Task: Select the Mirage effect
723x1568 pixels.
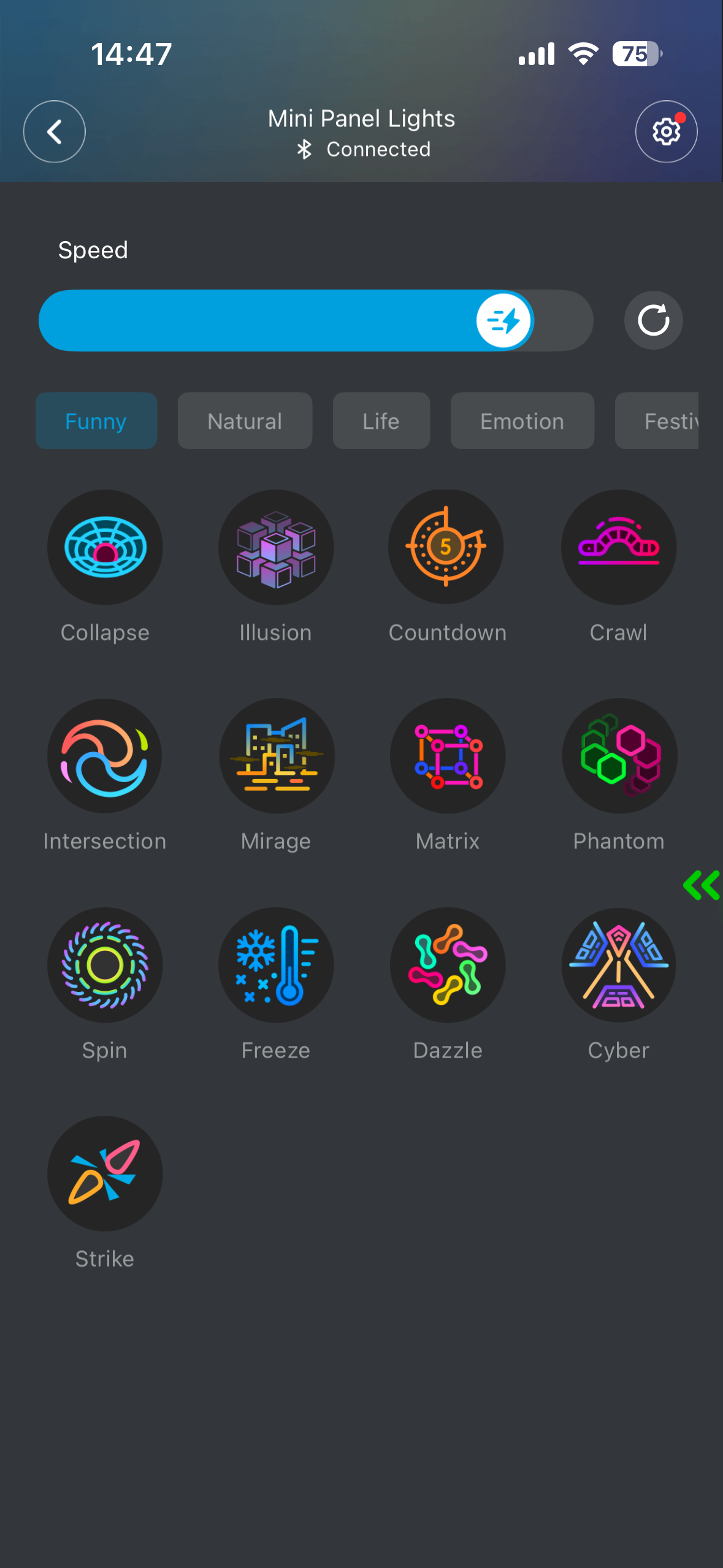Action: [277, 756]
